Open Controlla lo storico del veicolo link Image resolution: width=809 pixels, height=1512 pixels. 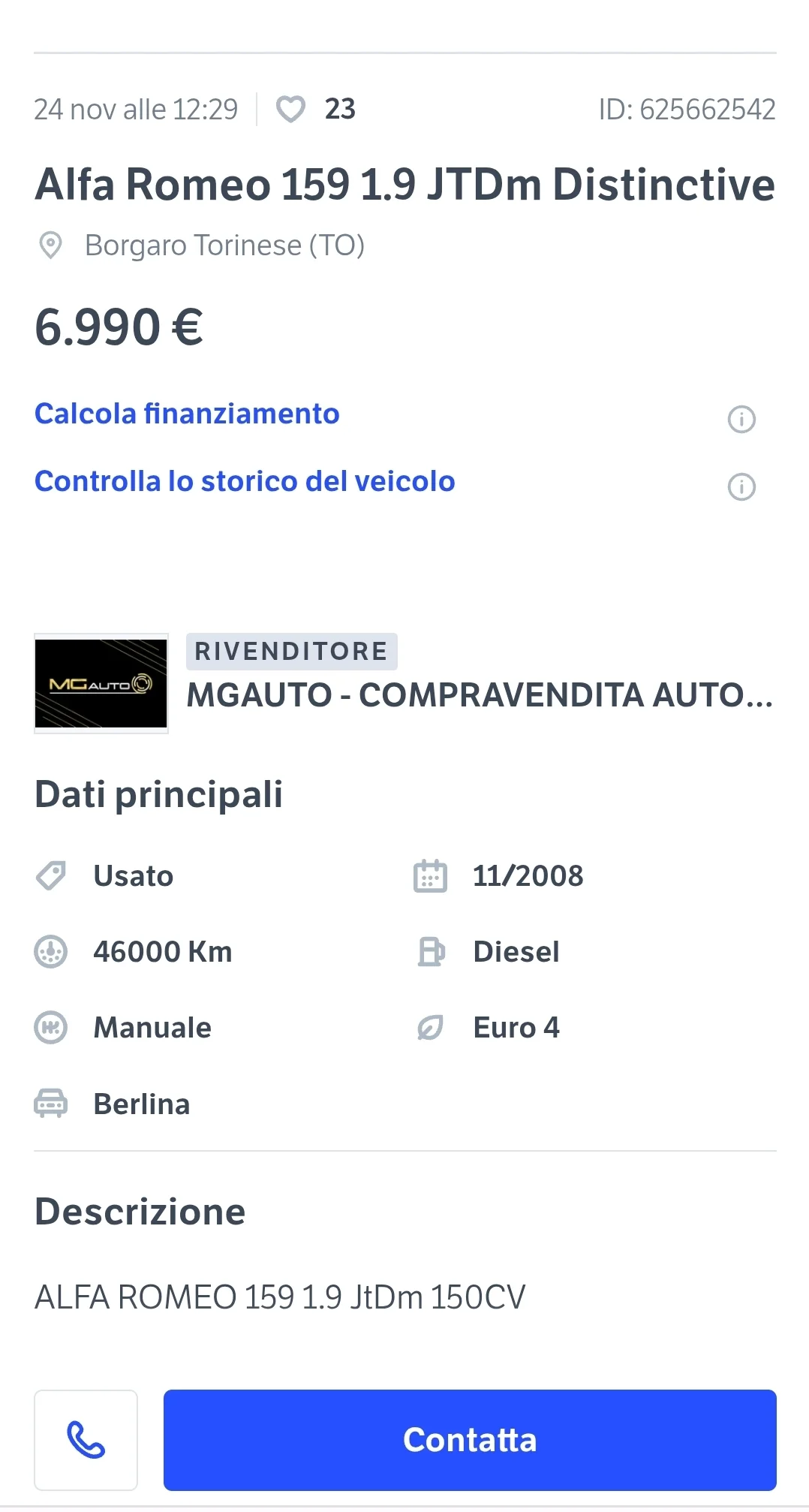pos(245,481)
